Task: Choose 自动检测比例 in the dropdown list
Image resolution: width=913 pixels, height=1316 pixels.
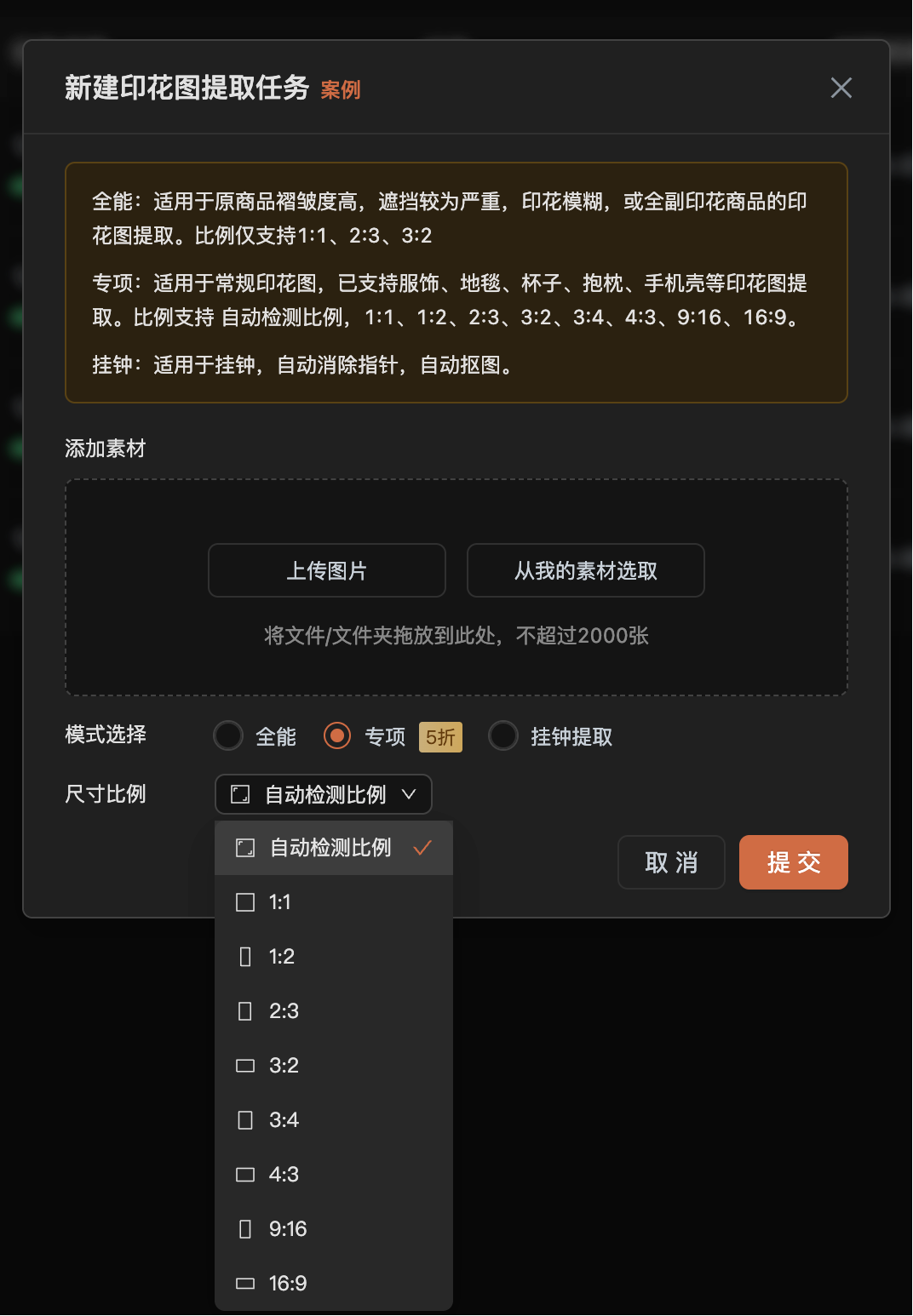Action: (x=334, y=848)
